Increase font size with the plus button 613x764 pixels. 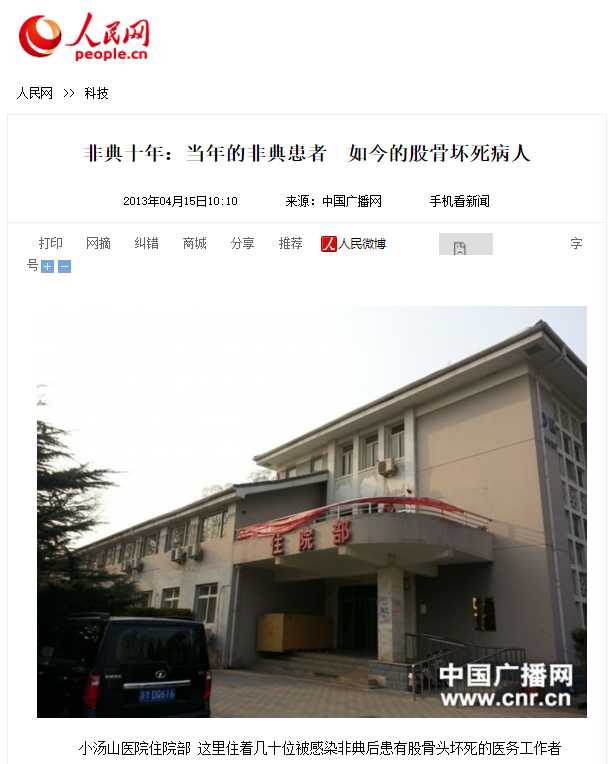pos(47,267)
